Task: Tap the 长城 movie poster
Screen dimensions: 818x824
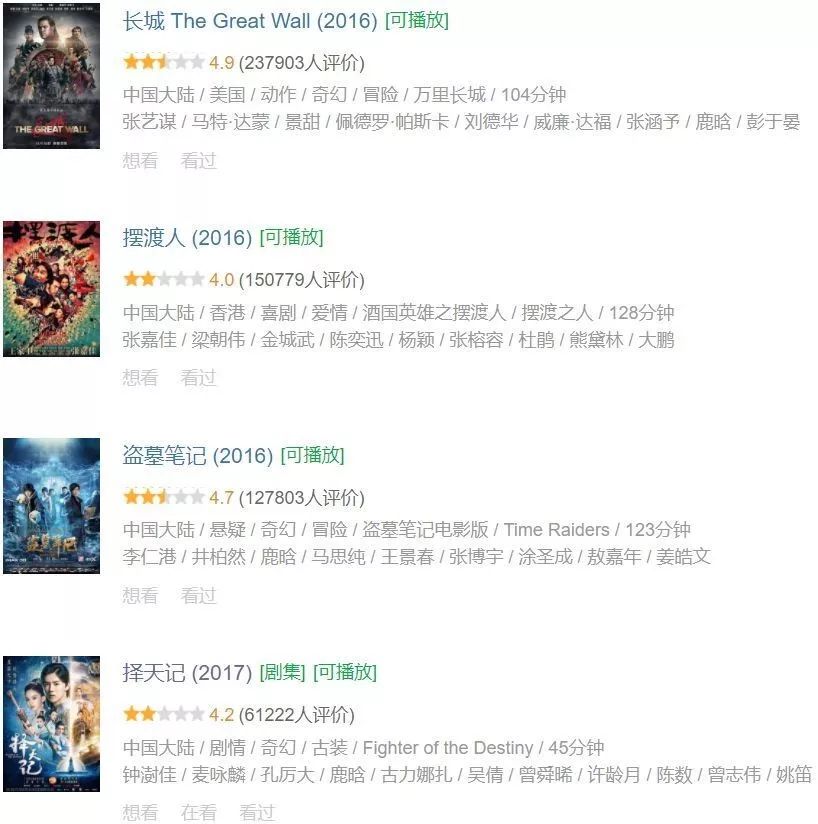Action: (x=51, y=76)
